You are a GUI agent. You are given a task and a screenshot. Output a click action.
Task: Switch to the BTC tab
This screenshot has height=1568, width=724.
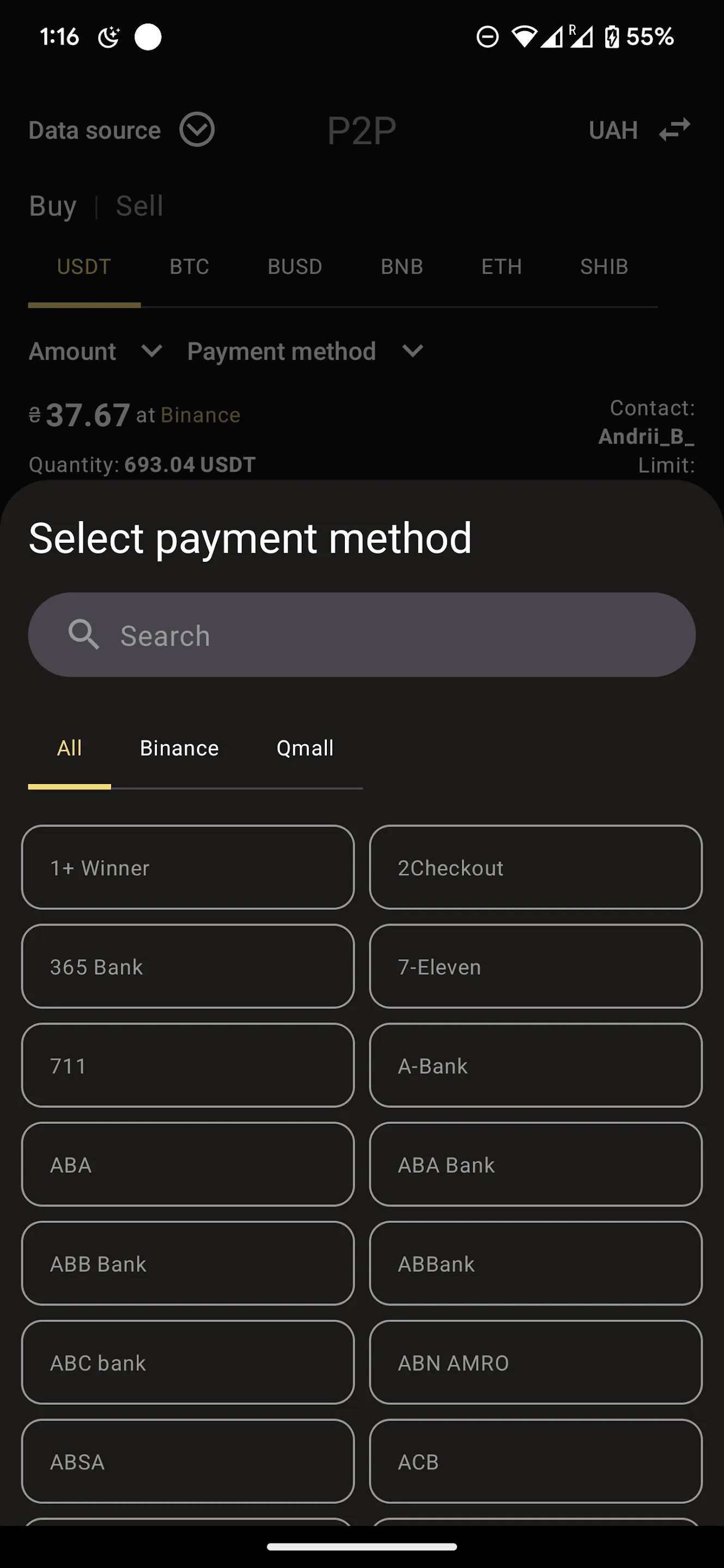pyautogui.click(x=189, y=266)
